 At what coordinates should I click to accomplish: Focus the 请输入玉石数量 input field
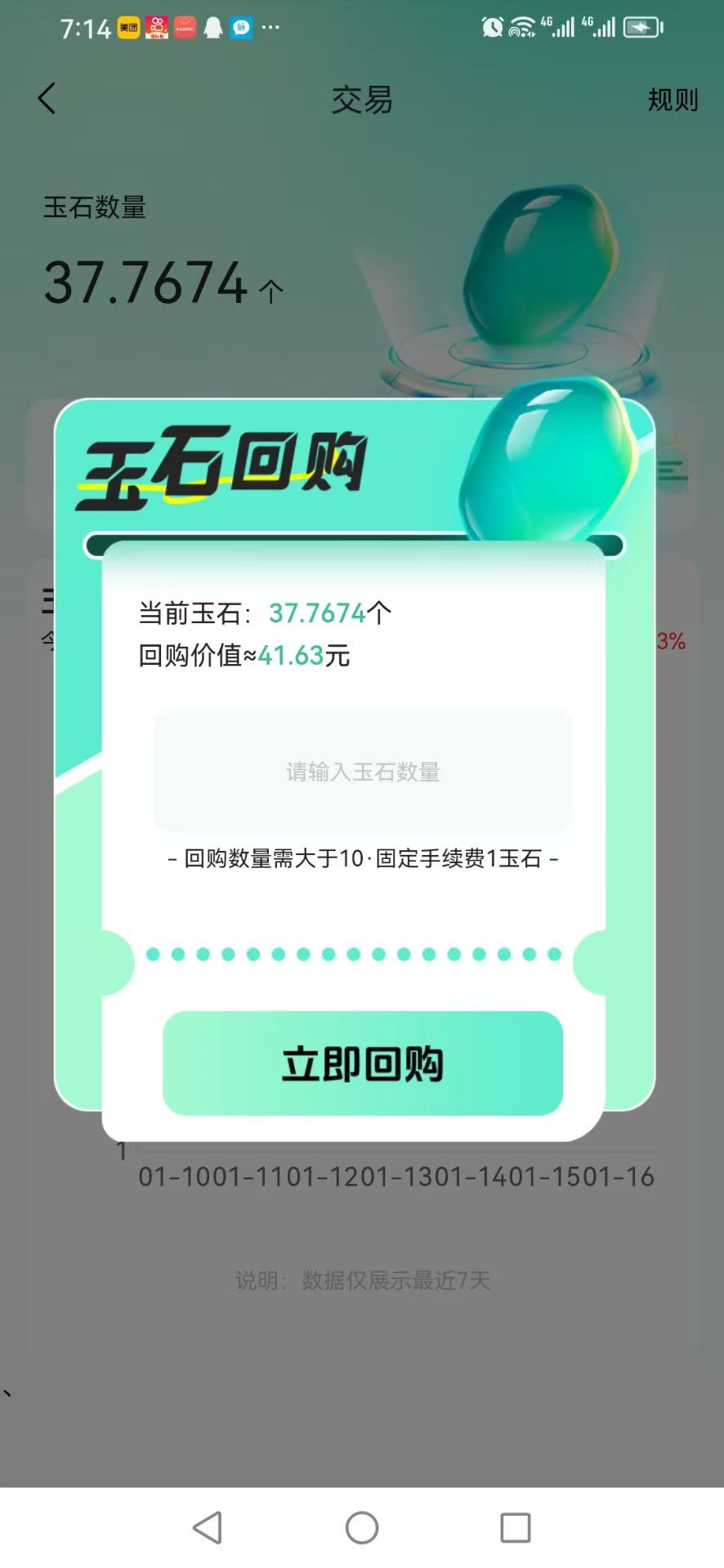[x=362, y=771]
